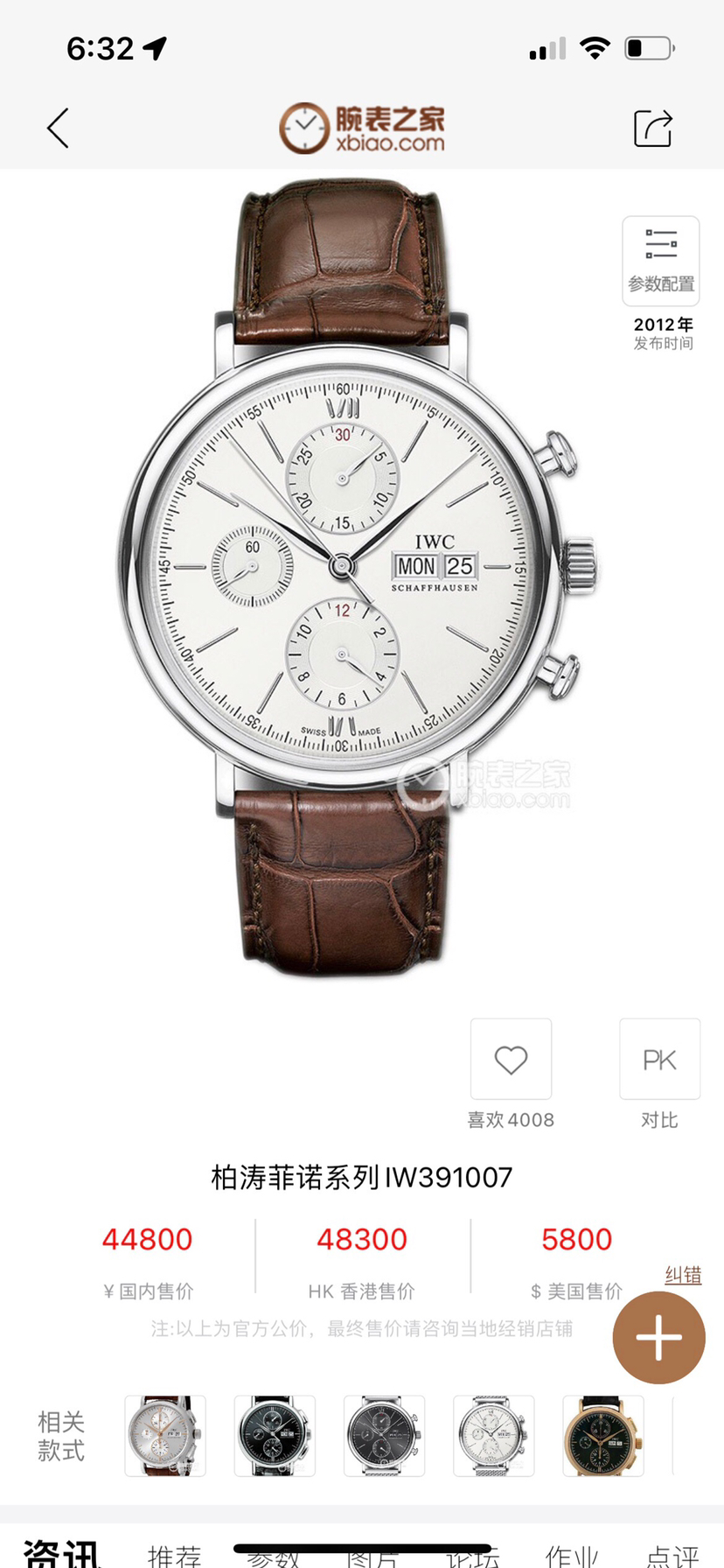Like this watch with the heart button

[511, 1060]
